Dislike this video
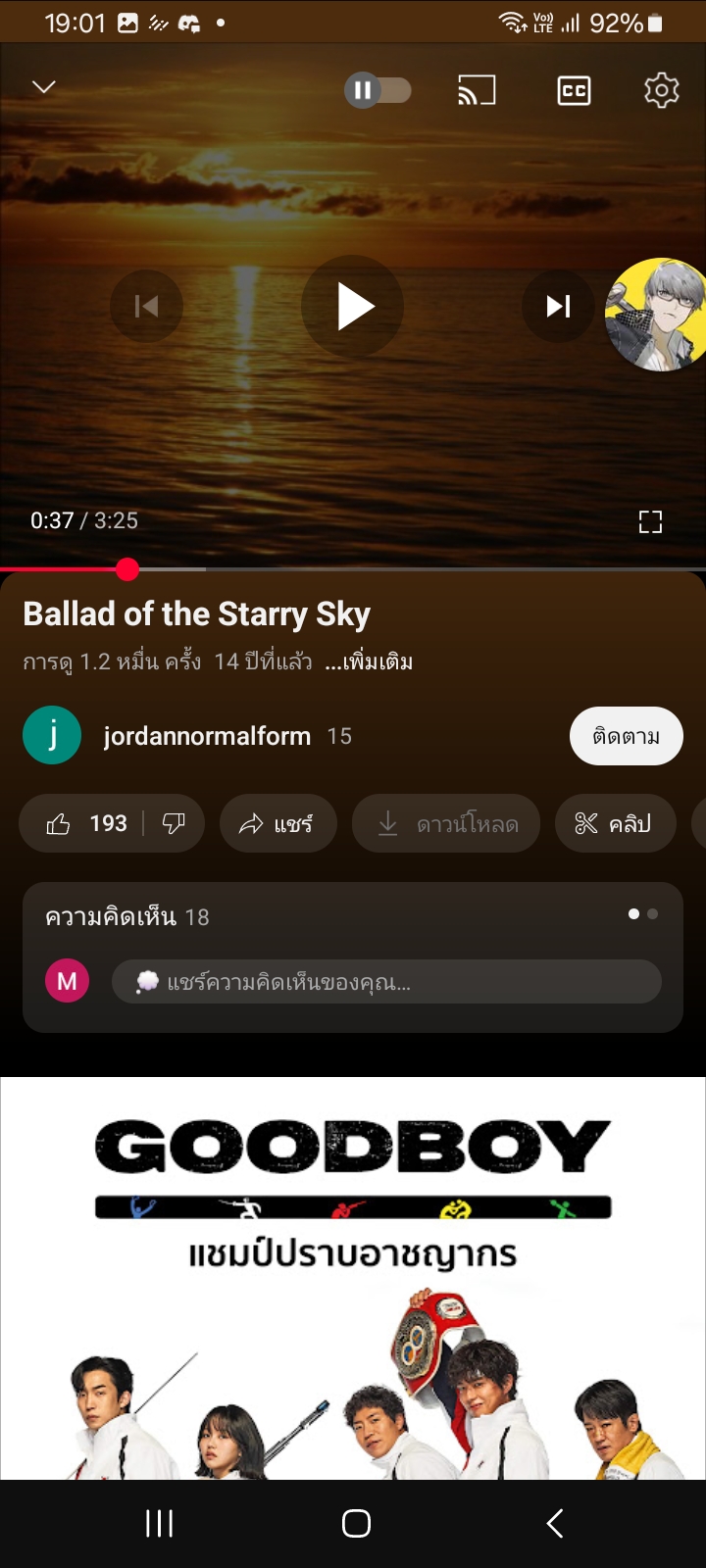Image resolution: width=706 pixels, height=1568 pixels. (174, 823)
